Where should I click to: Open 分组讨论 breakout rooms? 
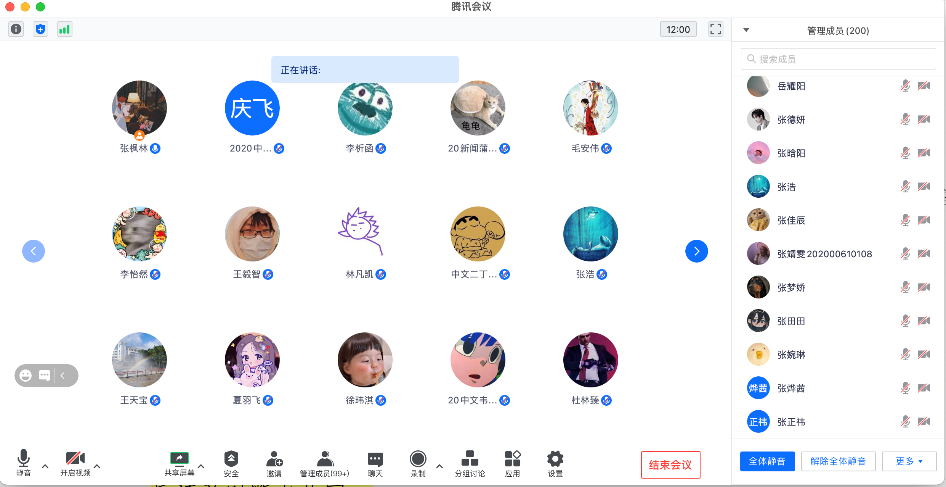(x=468, y=462)
